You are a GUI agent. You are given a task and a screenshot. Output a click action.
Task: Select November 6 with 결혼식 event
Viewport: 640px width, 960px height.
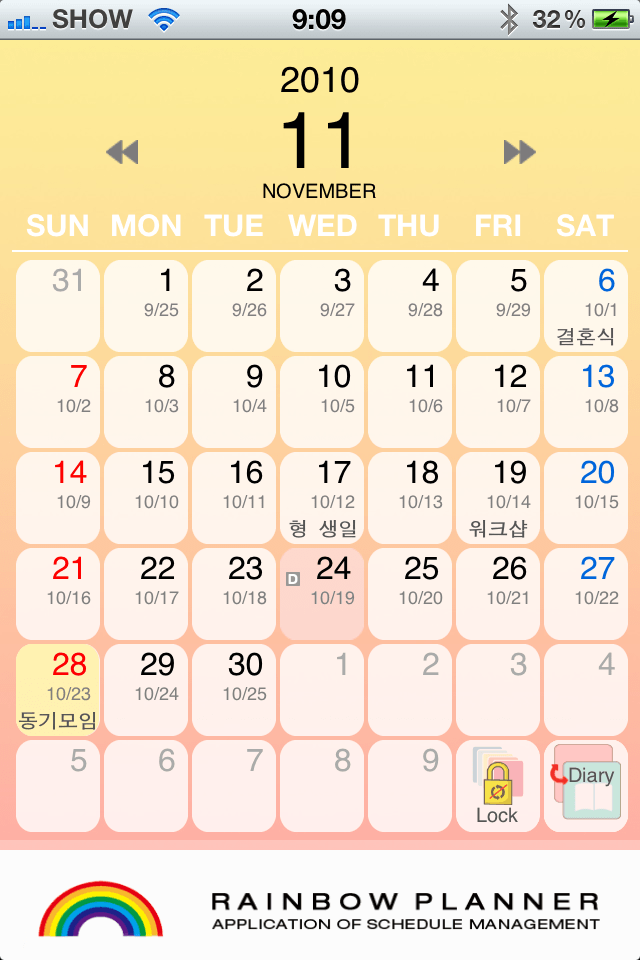point(585,306)
